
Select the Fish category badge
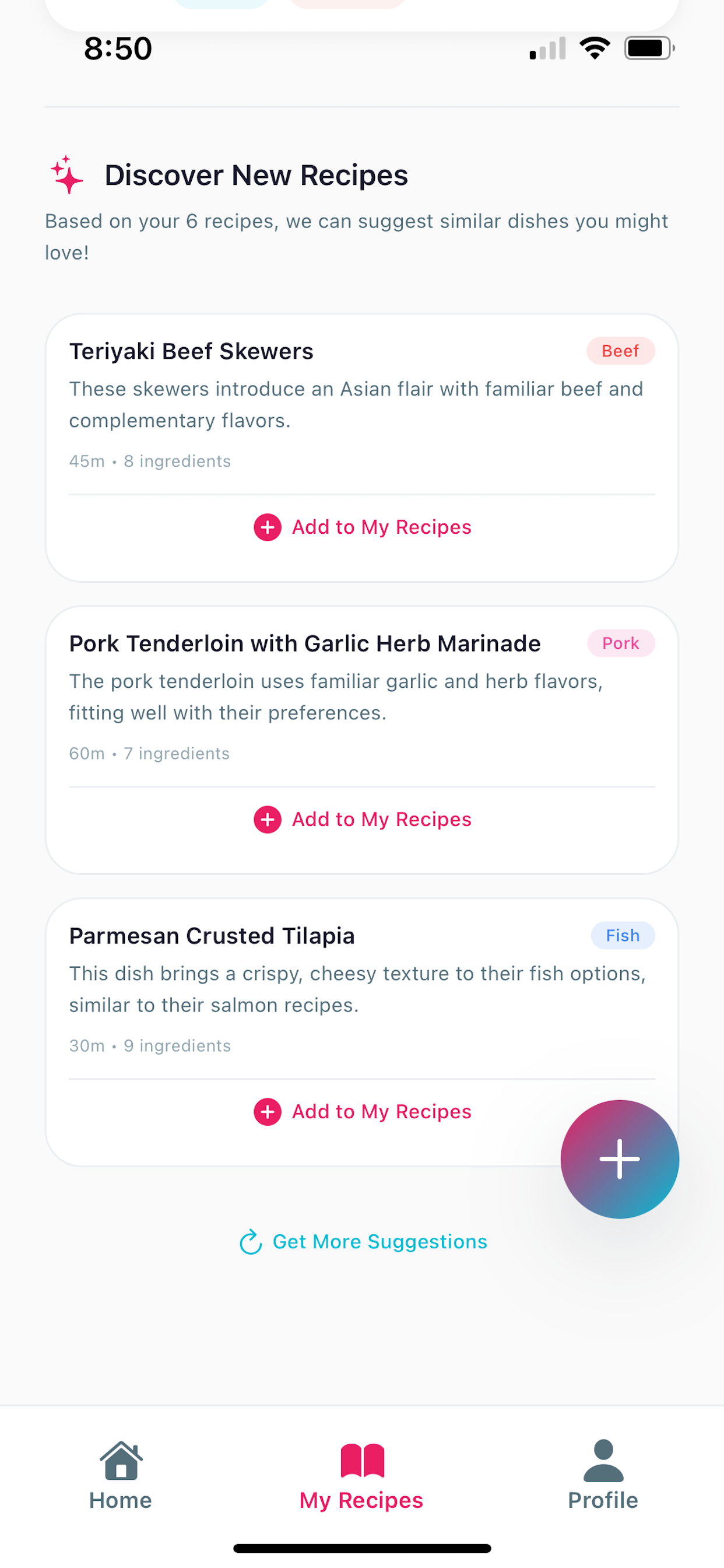[x=623, y=936]
